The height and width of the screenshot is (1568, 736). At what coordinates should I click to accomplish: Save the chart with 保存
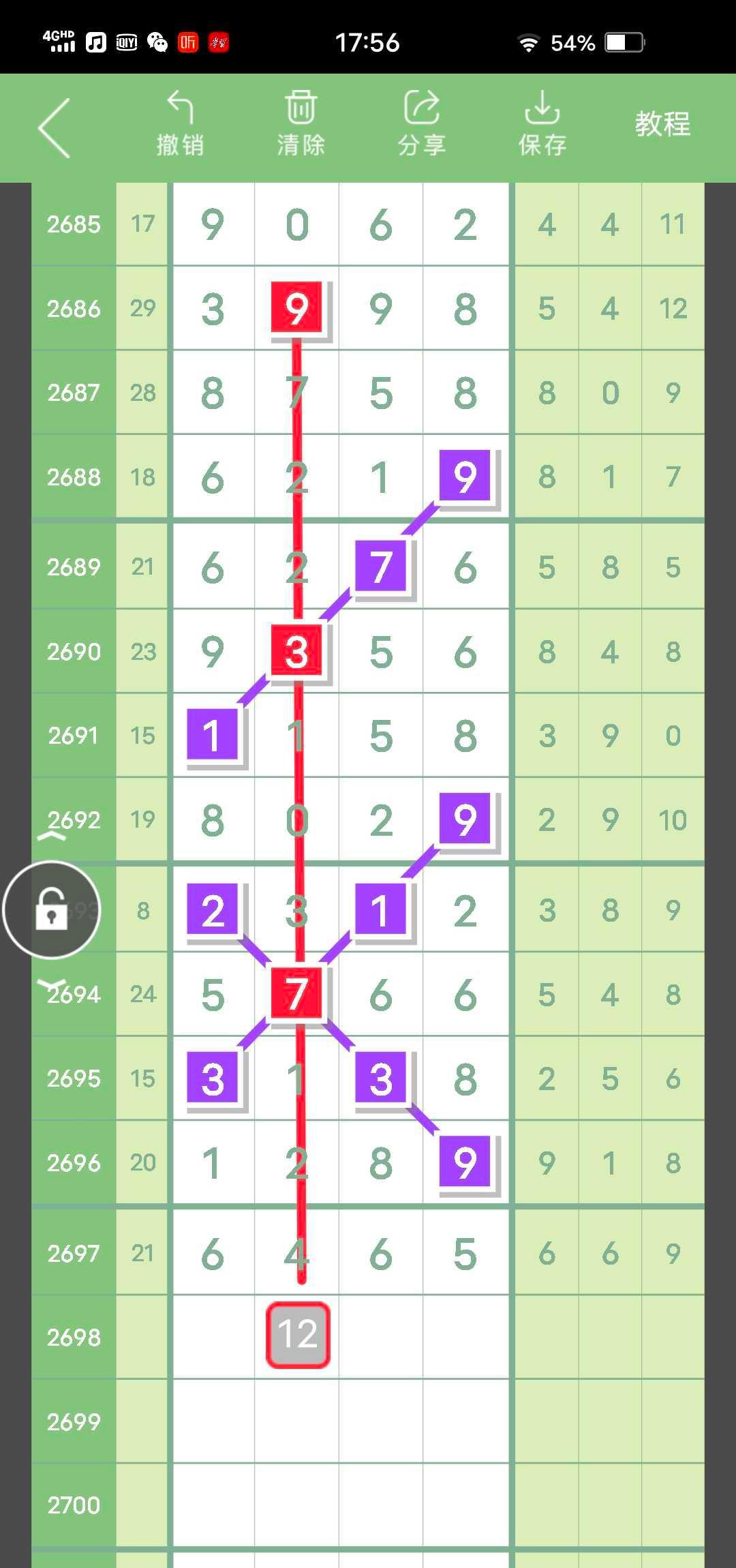(542, 124)
